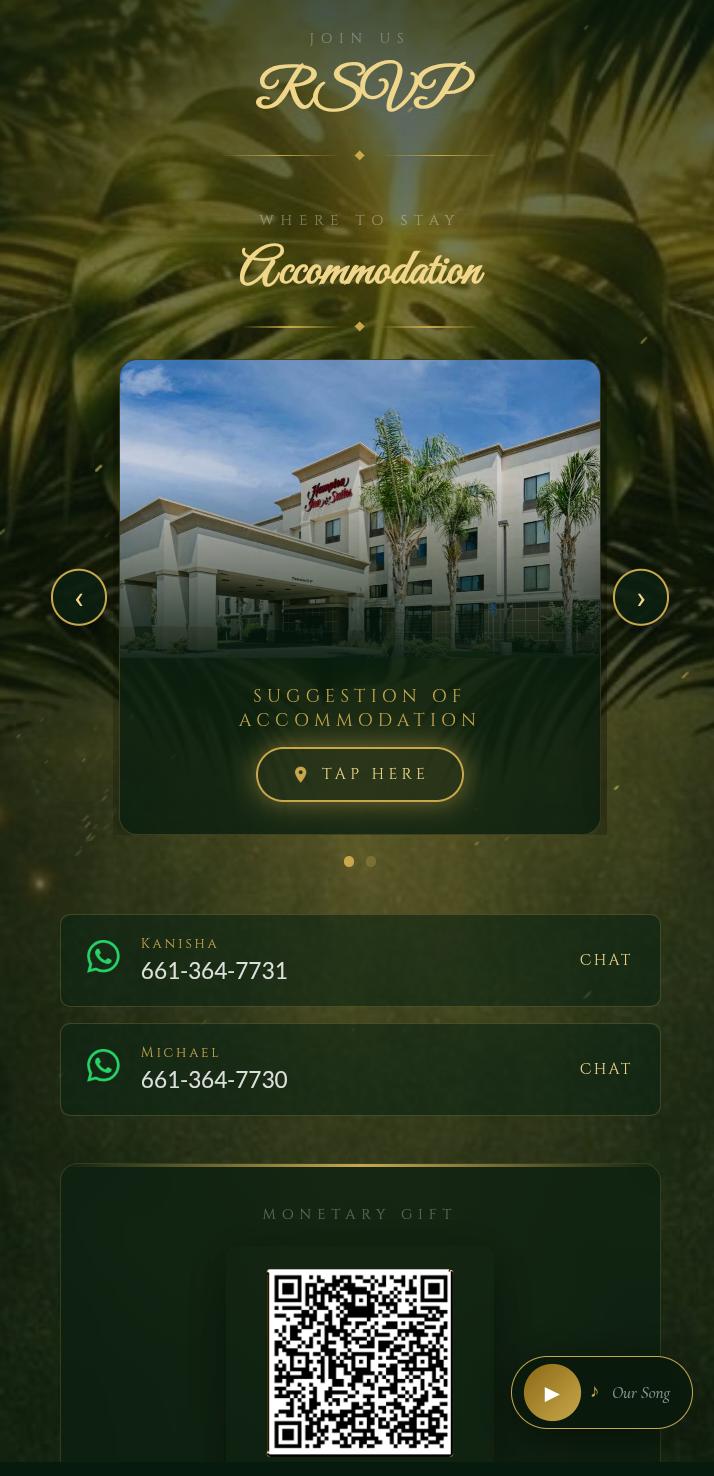714x1476 pixels.
Task: Show the next accommodation slide
Action: [640, 597]
